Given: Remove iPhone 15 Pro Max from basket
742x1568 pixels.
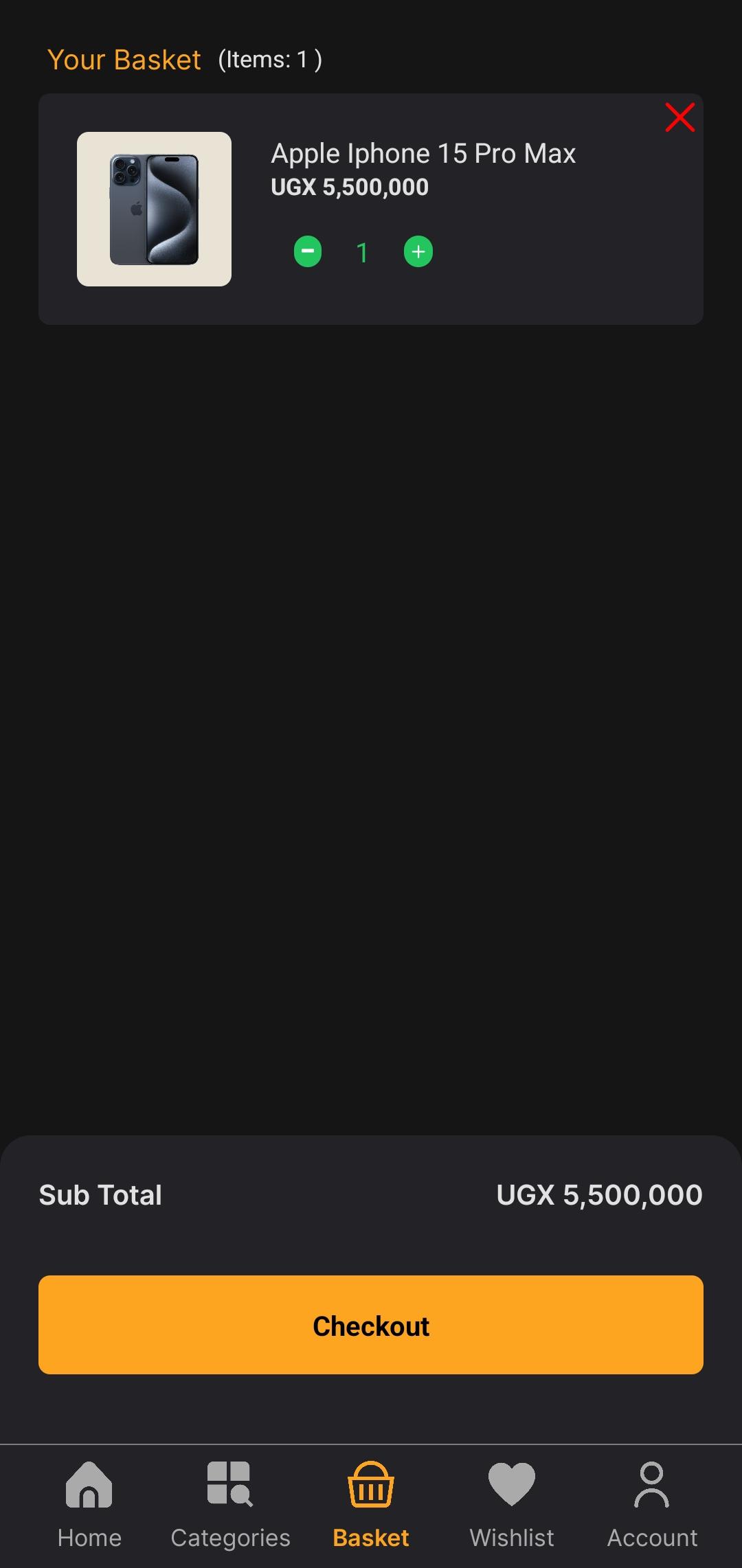Looking at the screenshot, I should (679, 117).
